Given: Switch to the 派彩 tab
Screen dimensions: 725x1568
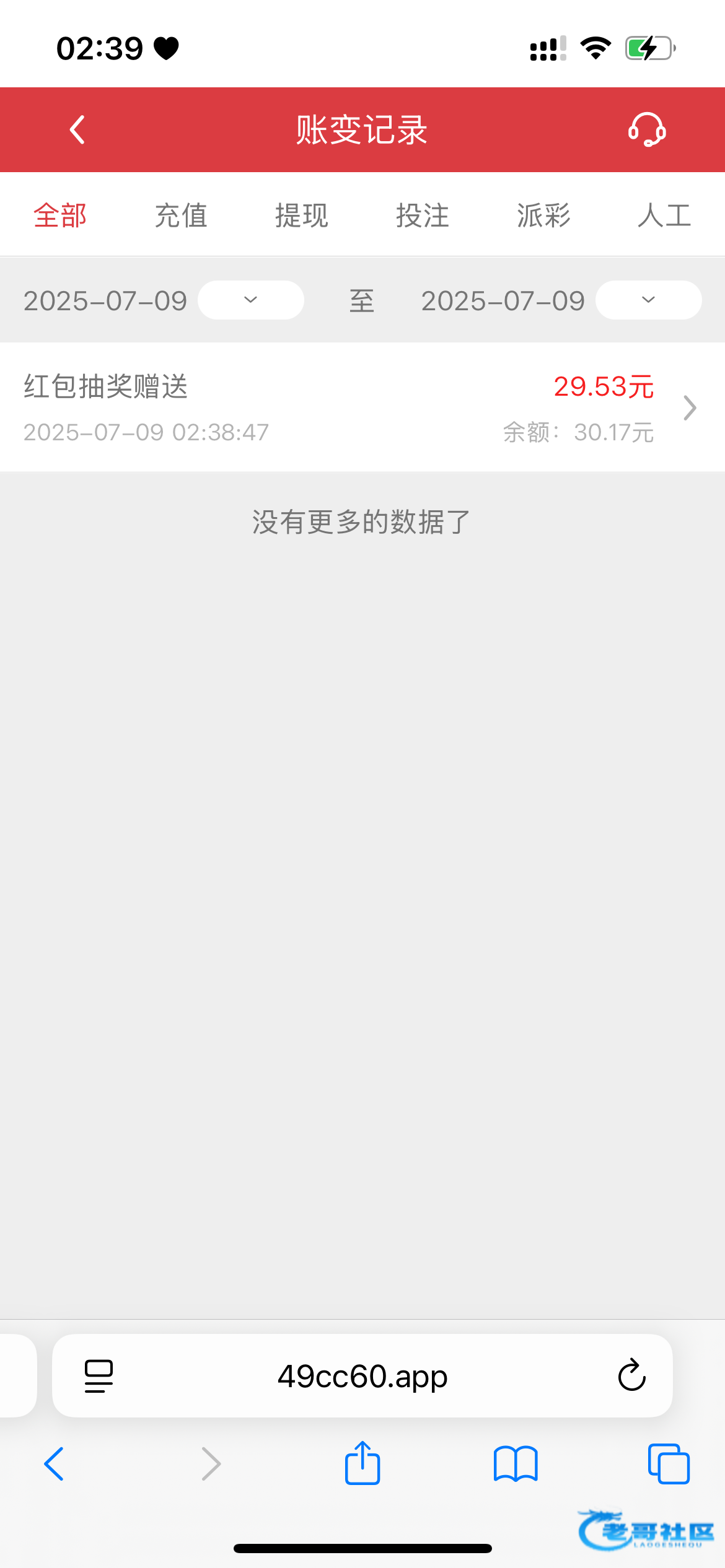Looking at the screenshot, I should 543,216.
